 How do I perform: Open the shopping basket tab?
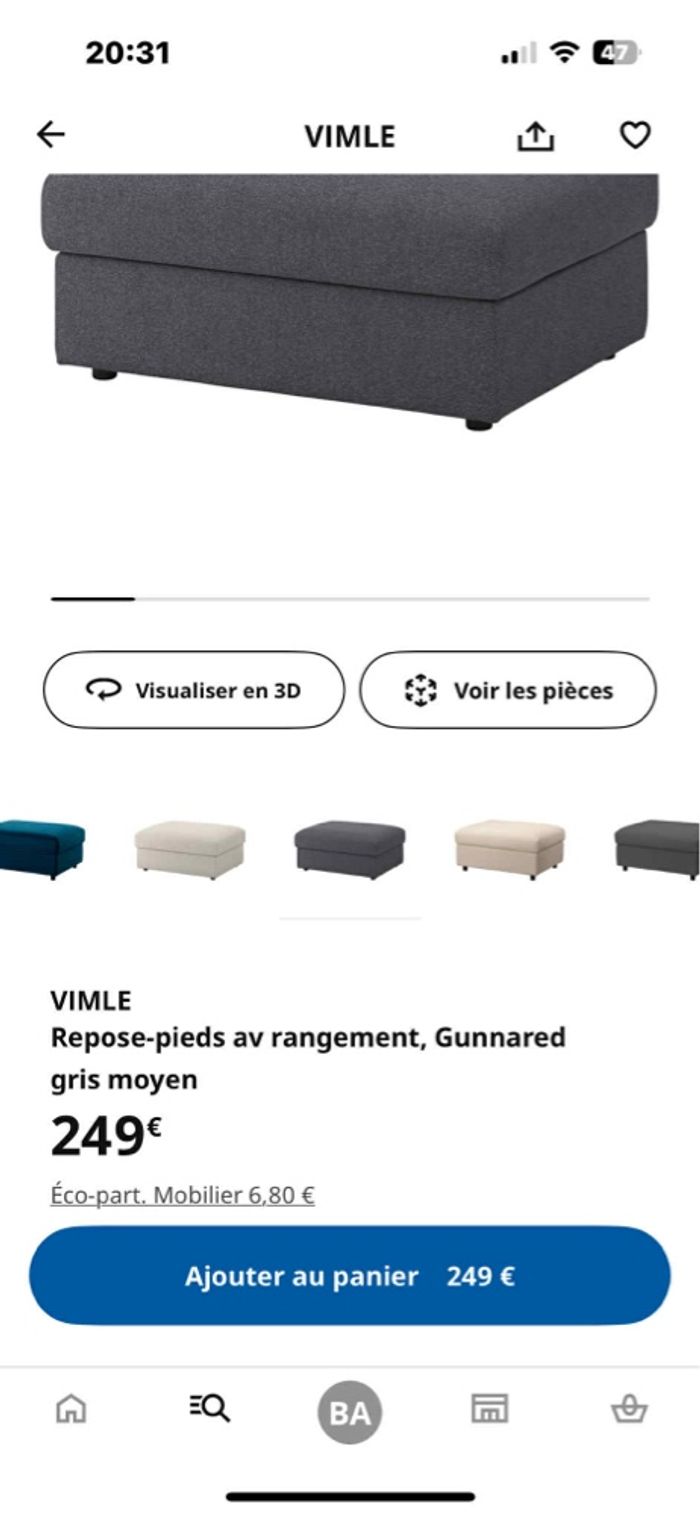629,1409
